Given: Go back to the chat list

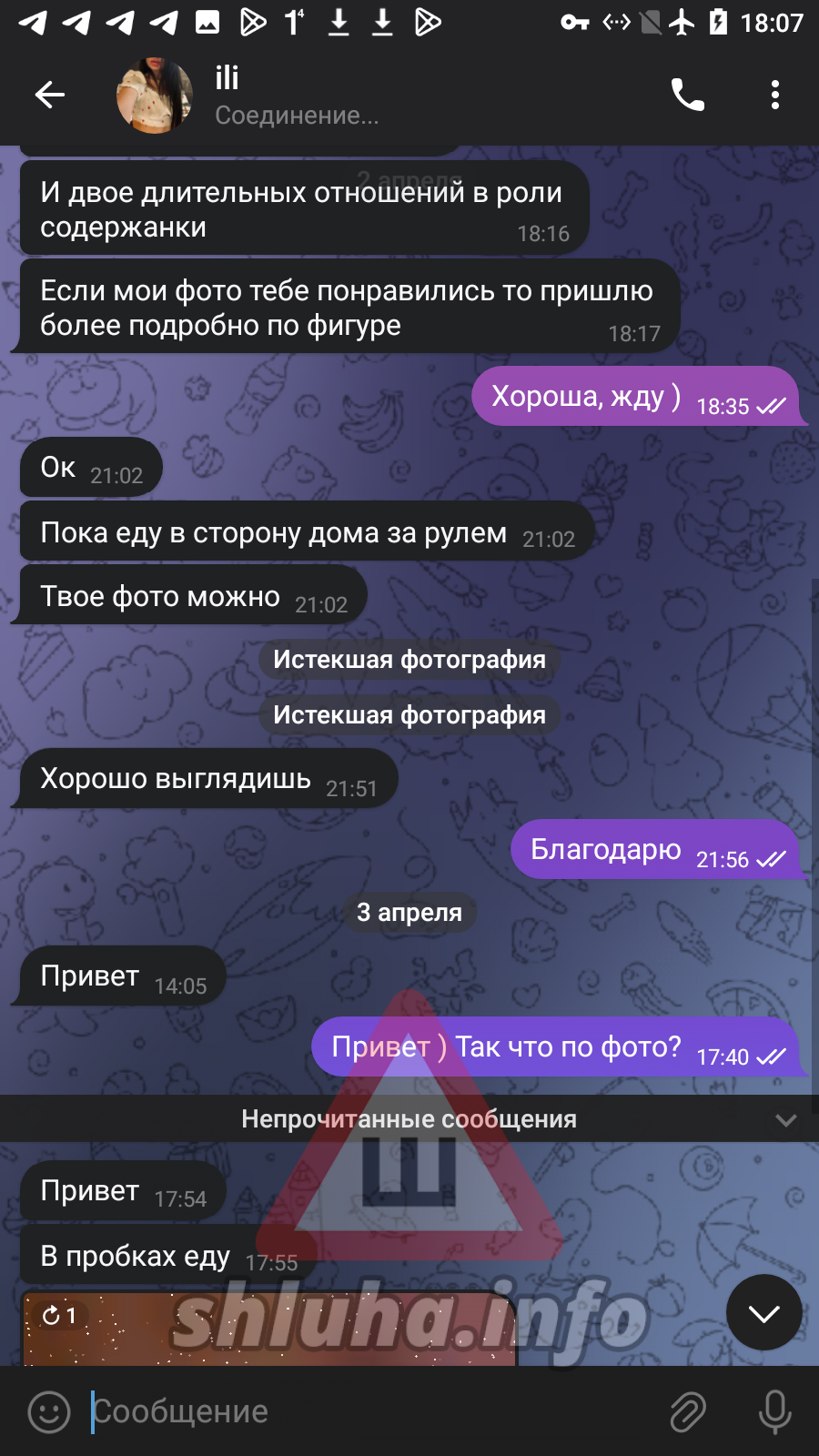Looking at the screenshot, I should pos(49,95).
